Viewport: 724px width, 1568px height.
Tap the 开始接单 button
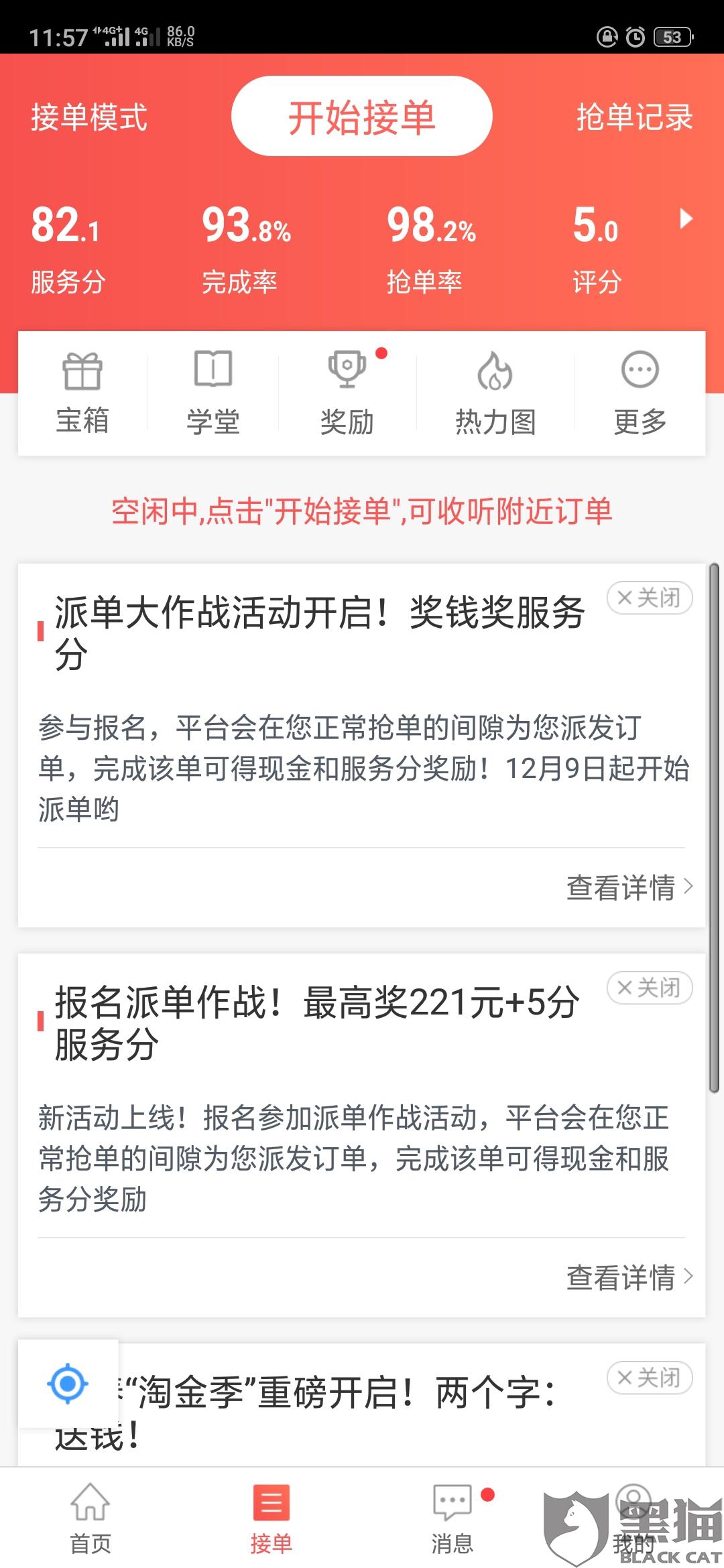(x=362, y=116)
